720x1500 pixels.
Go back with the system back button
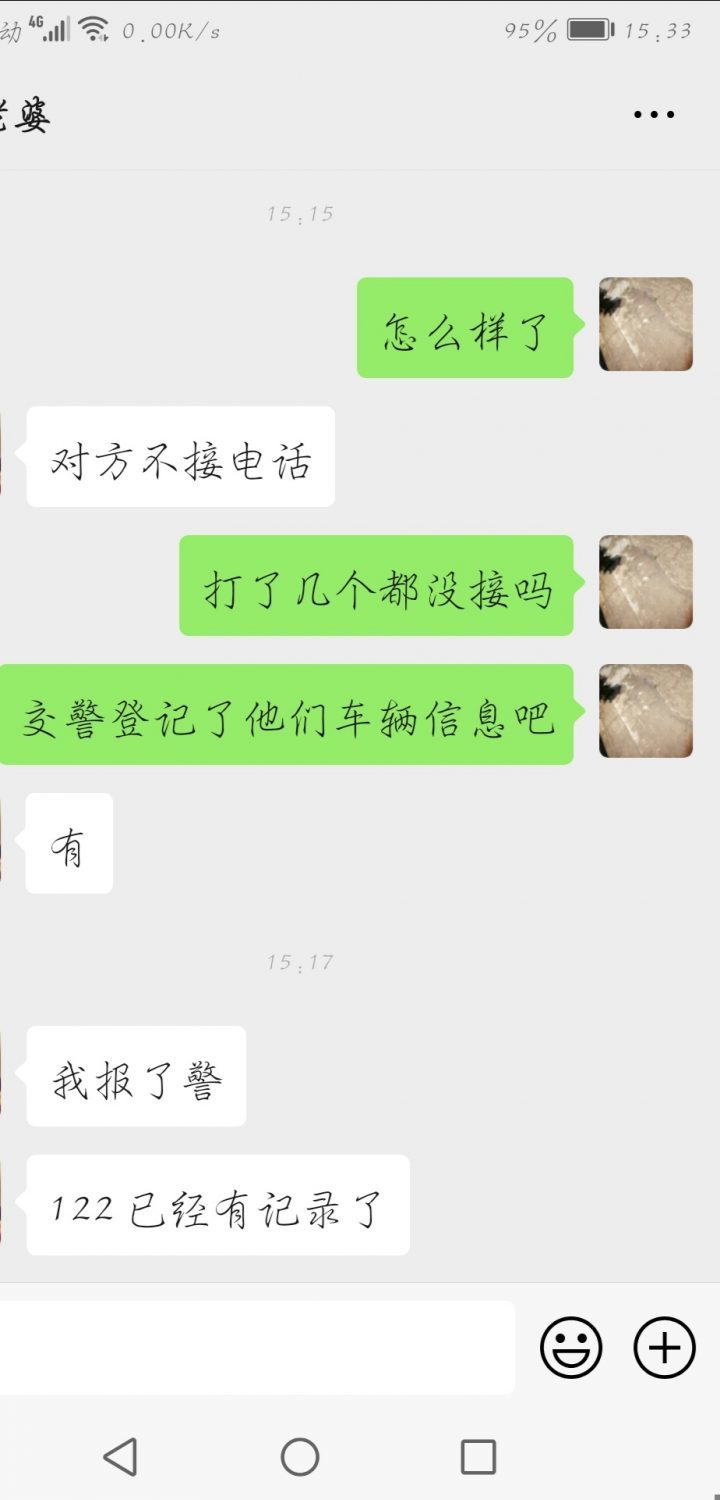[121, 1457]
